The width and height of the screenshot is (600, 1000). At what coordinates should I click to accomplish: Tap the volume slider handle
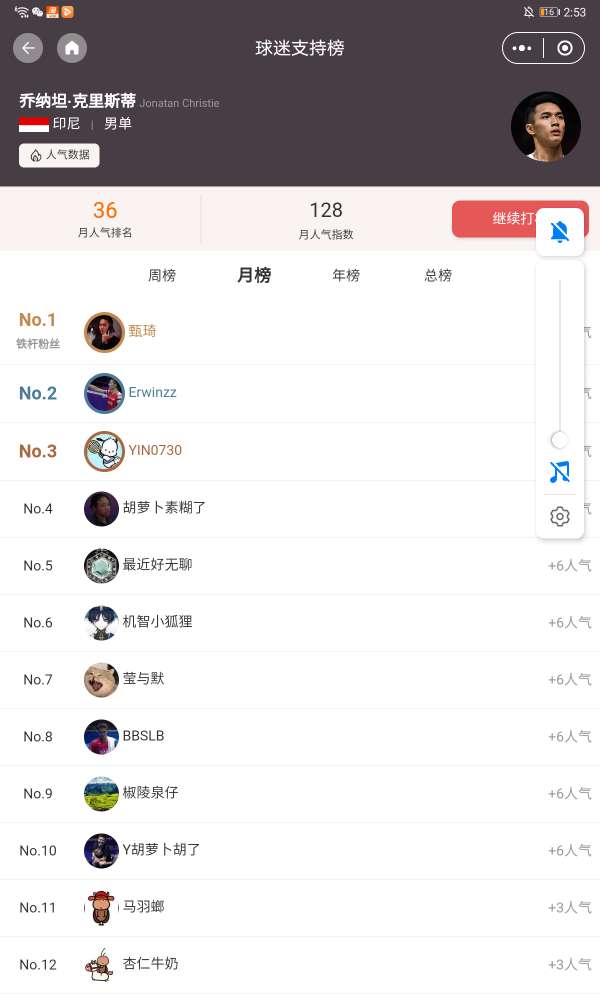(560, 440)
